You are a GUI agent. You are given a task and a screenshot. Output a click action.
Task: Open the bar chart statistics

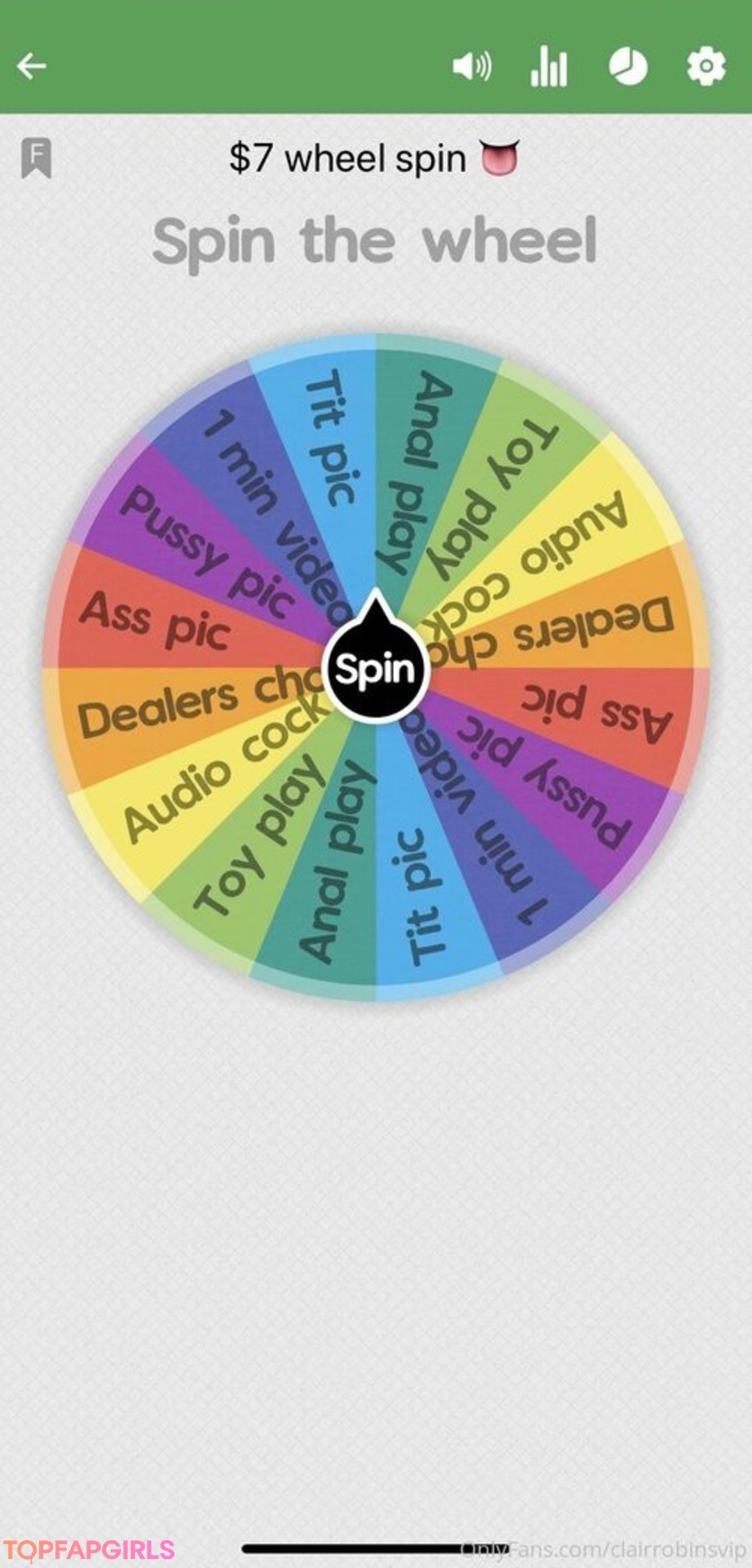[x=549, y=67]
